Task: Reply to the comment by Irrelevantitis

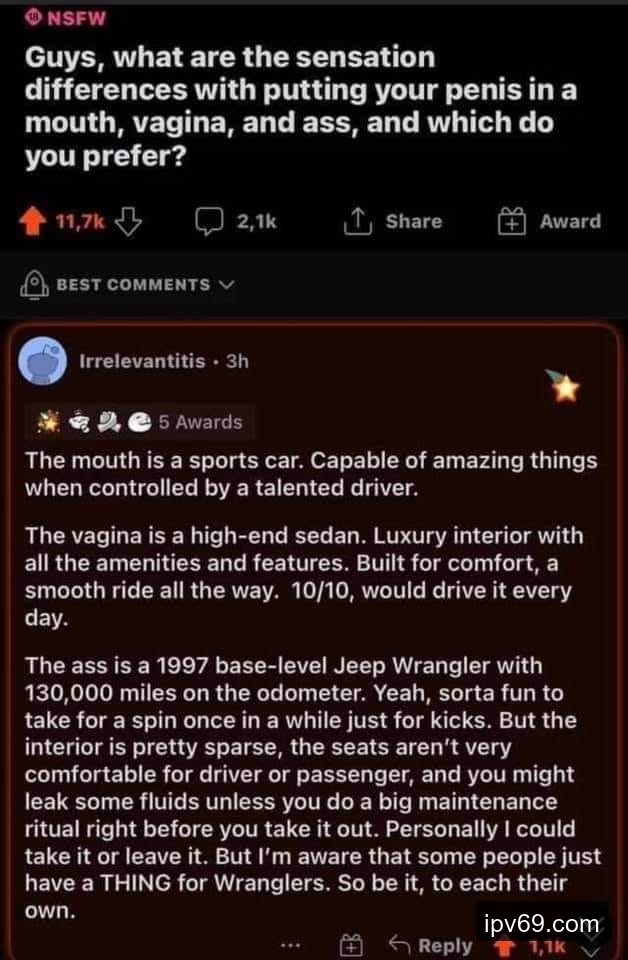Action: (431, 944)
